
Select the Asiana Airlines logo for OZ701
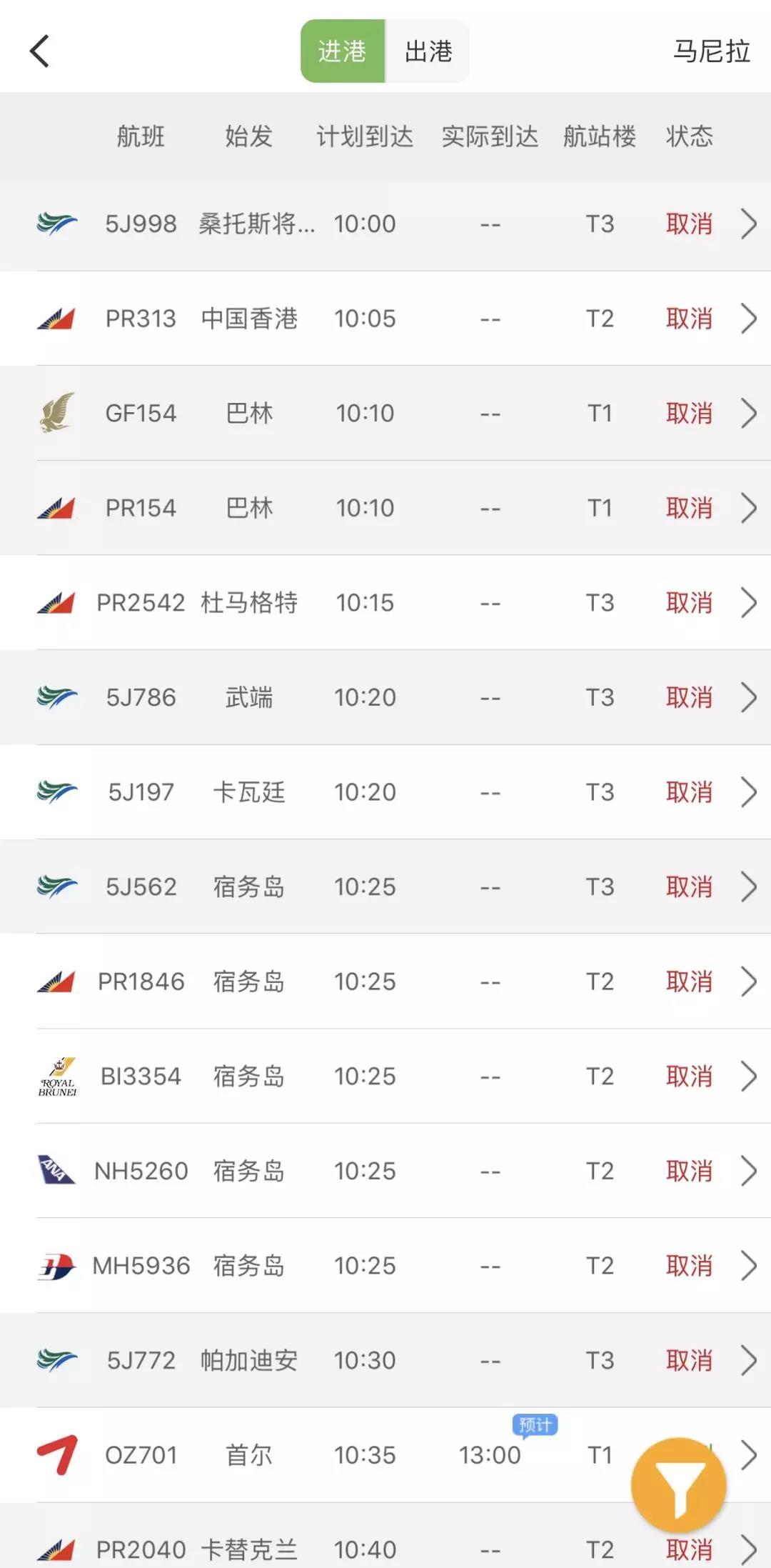point(57,1454)
